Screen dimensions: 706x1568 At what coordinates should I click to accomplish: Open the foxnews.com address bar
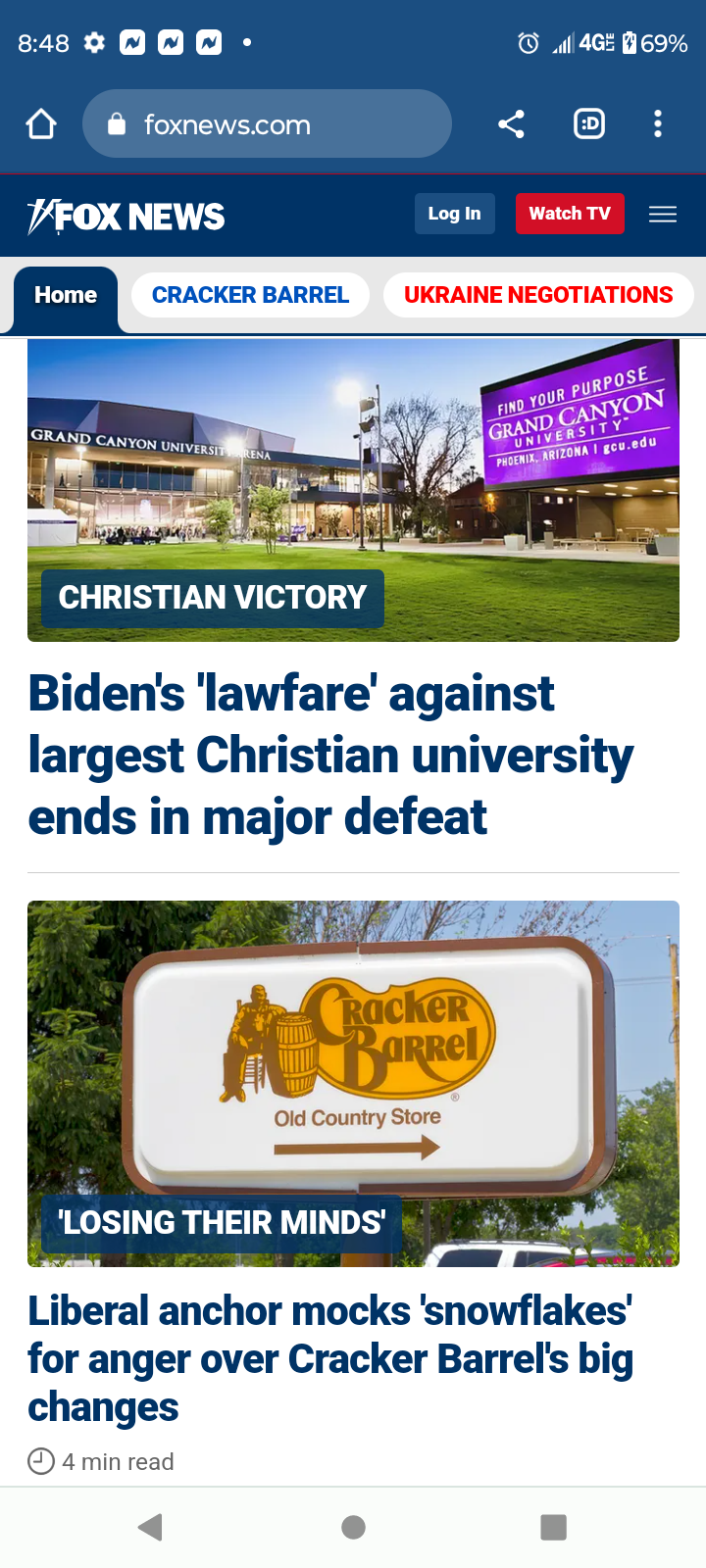pos(267,123)
